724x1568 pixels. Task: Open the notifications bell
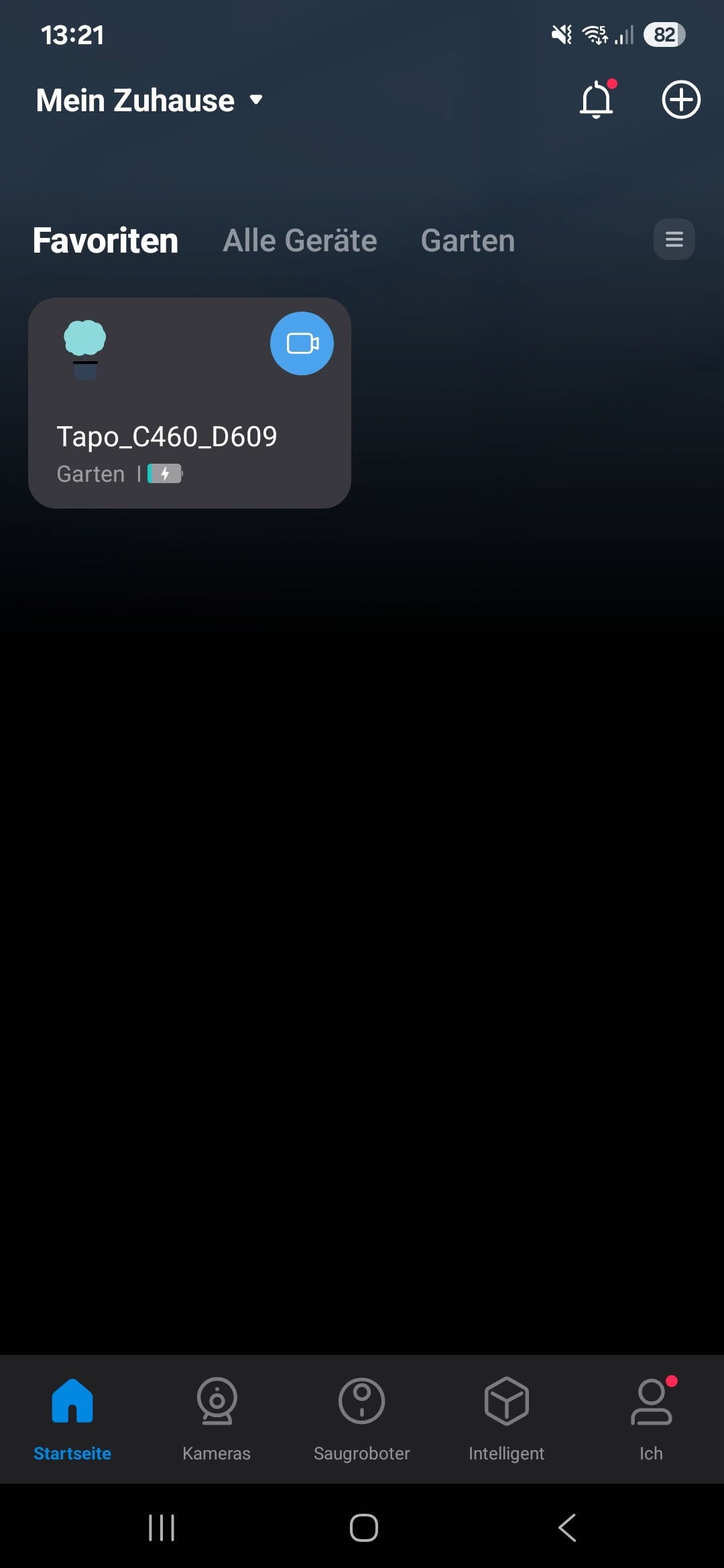[x=597, y=100]
